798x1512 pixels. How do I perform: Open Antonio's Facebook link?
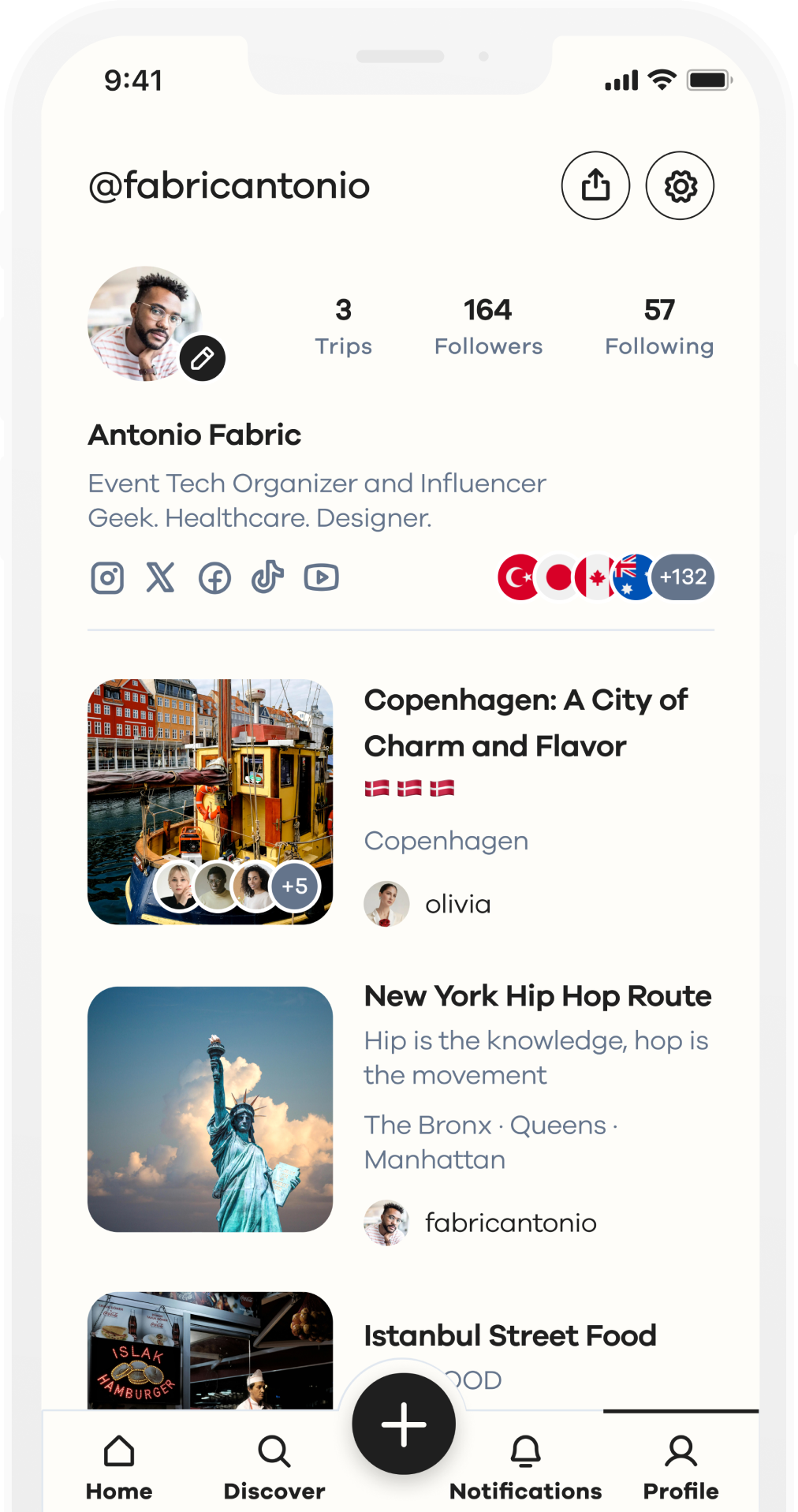(214, 578)
